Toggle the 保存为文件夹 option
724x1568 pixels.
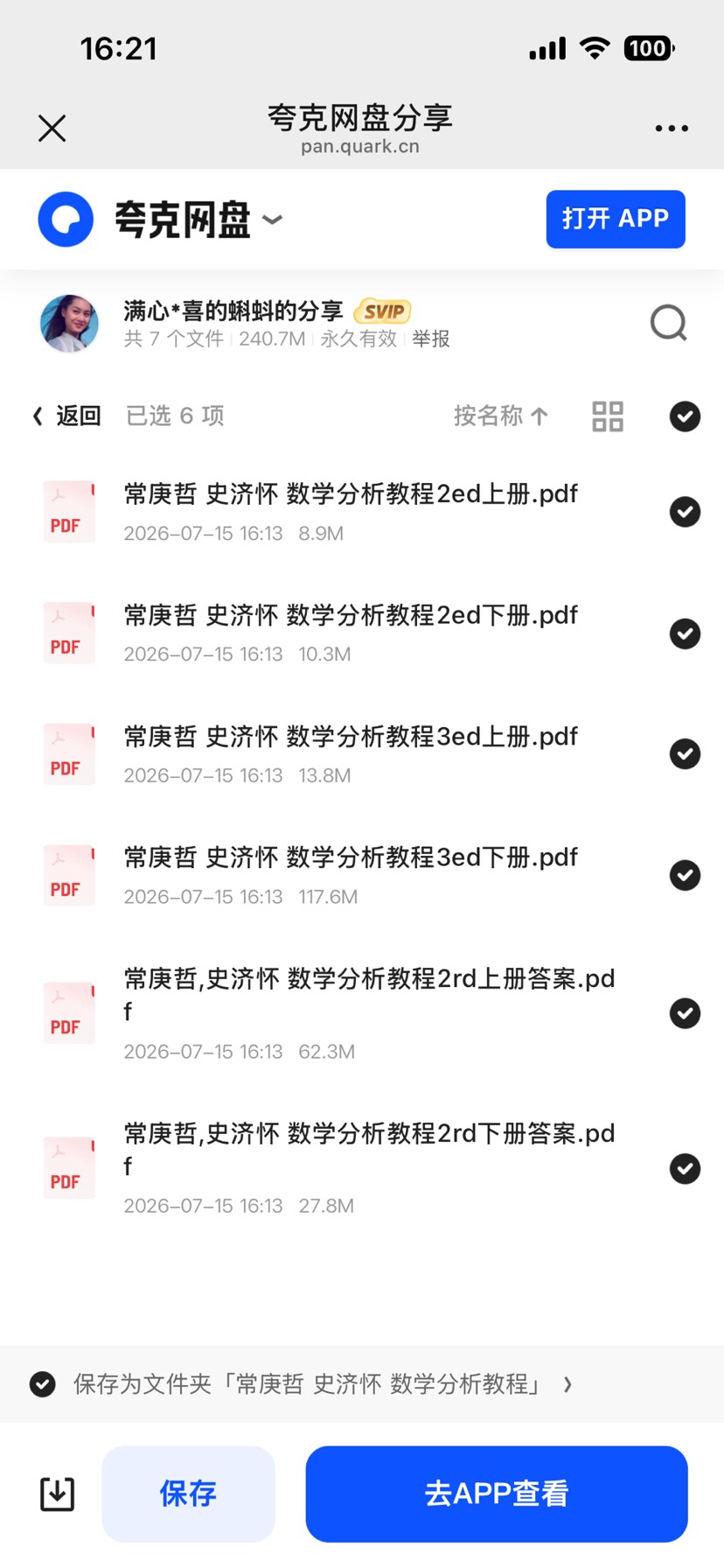pyautogui.click(x=43, y=1383)
